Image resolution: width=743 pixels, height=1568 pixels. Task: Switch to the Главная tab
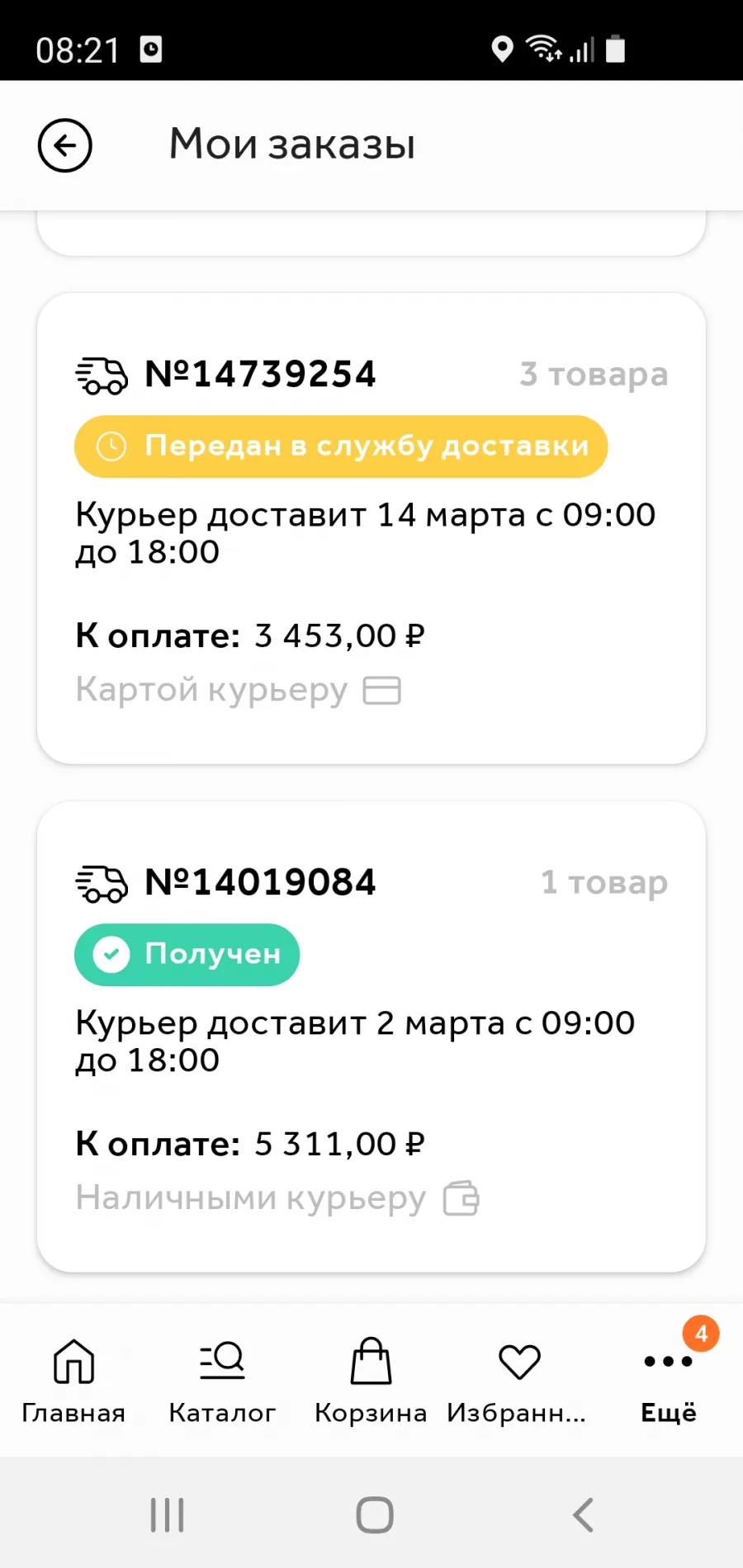click(x=73, y=1381)
